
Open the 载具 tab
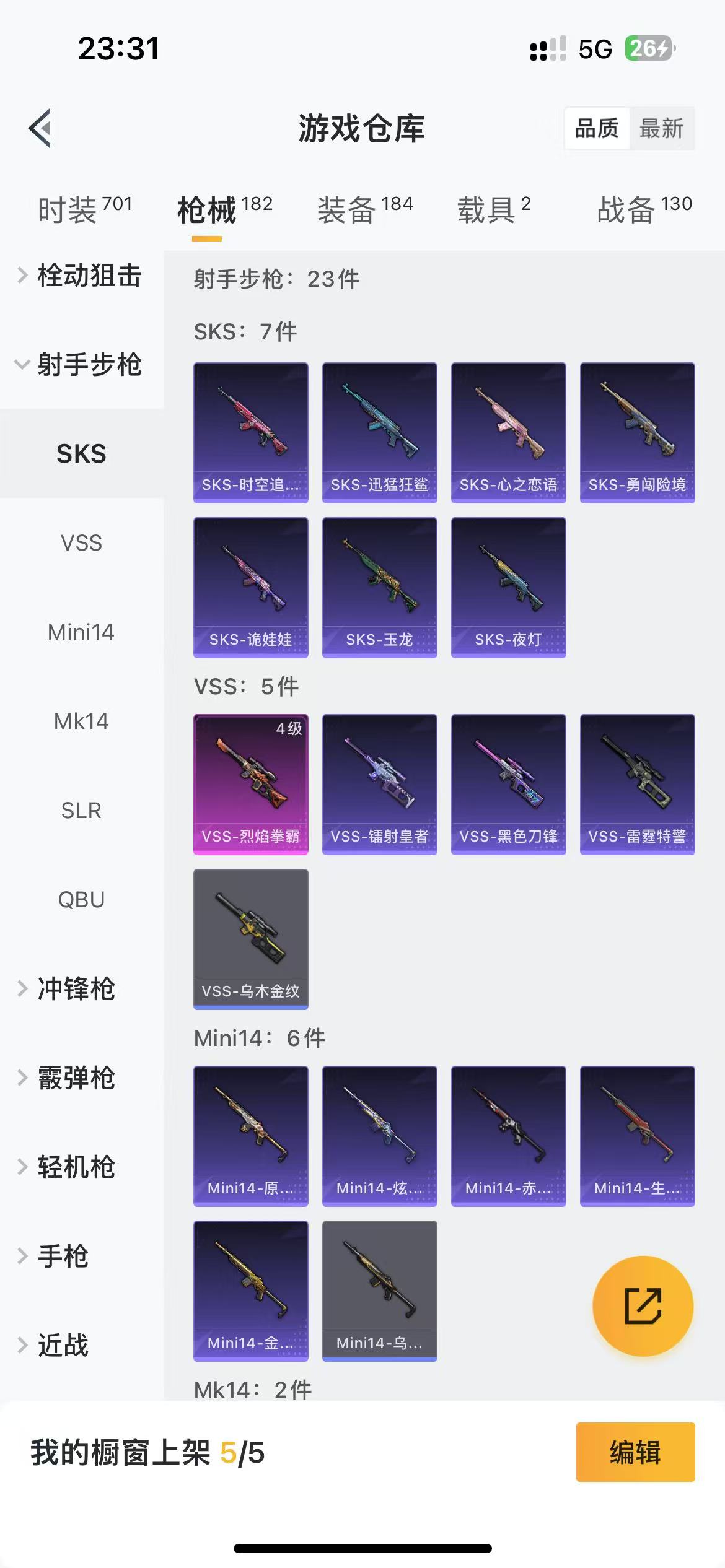coord(494,209)
